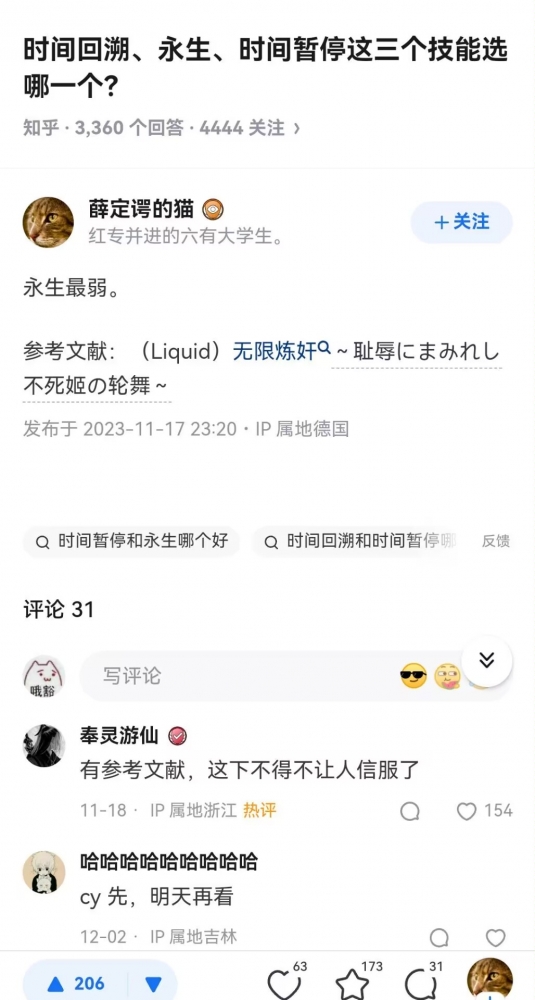Reply to 奉灵游仙's comment

(410, 811)
